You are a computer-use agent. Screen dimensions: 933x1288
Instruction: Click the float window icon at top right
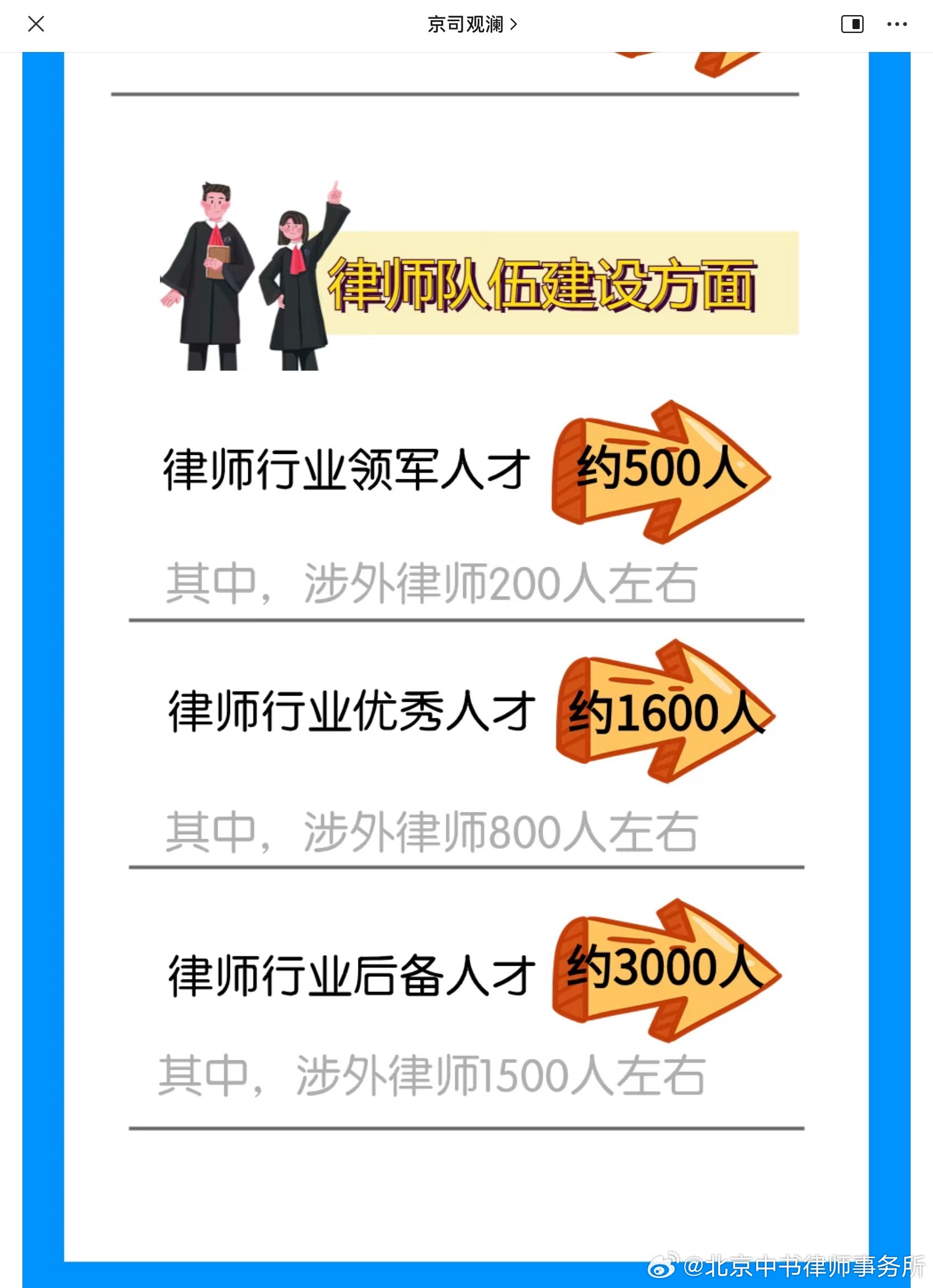coord(853,24)
